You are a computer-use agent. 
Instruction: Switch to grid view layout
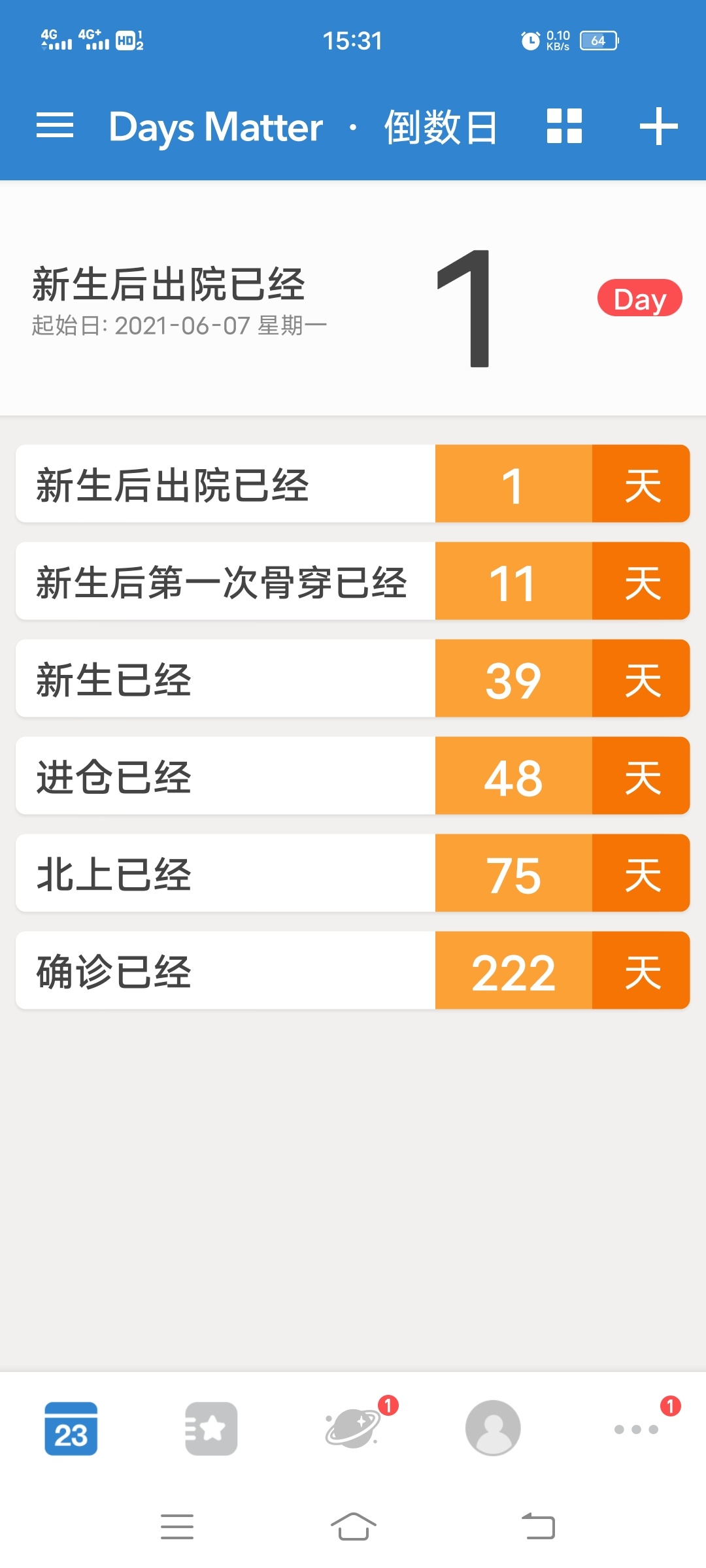(x=564, y=125)
